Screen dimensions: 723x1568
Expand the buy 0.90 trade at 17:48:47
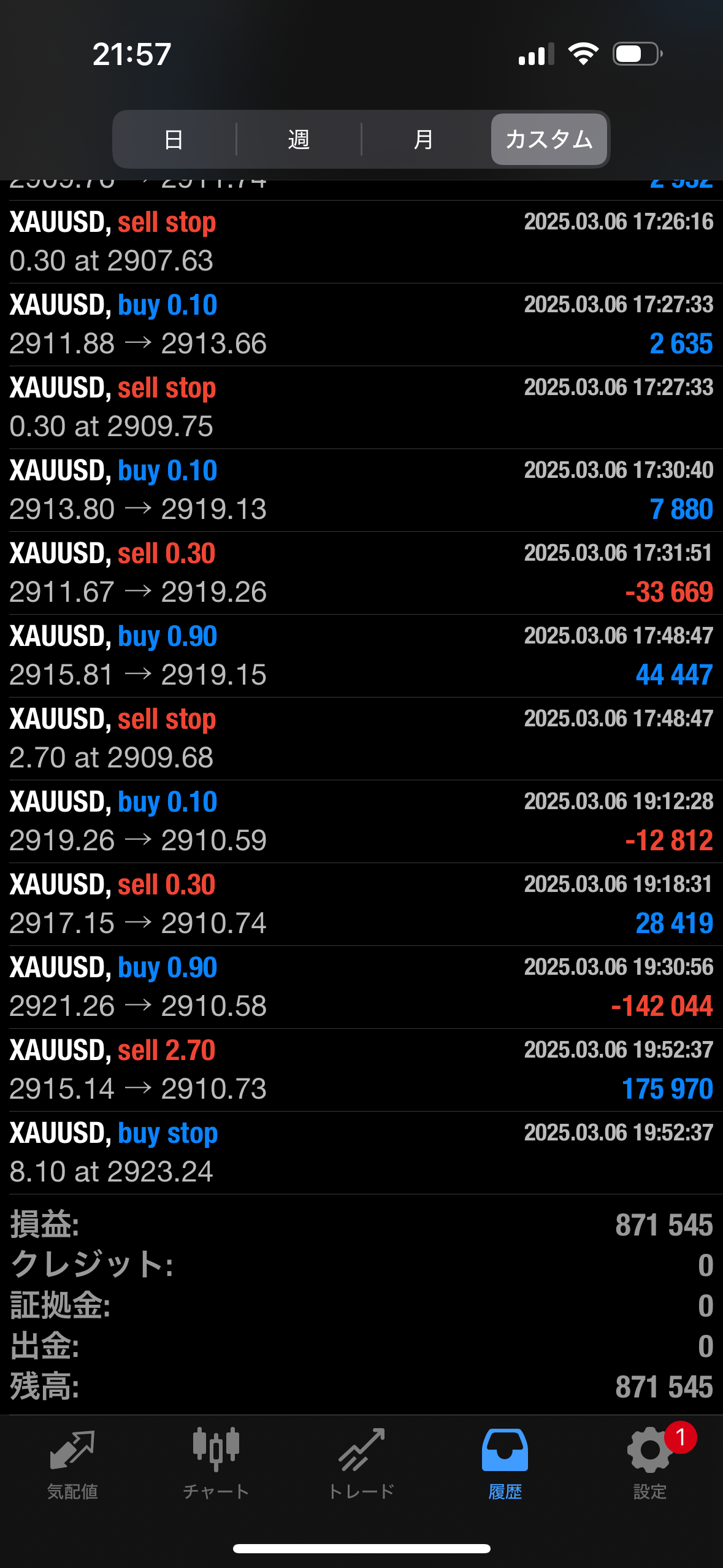click(x=361, y=656)
